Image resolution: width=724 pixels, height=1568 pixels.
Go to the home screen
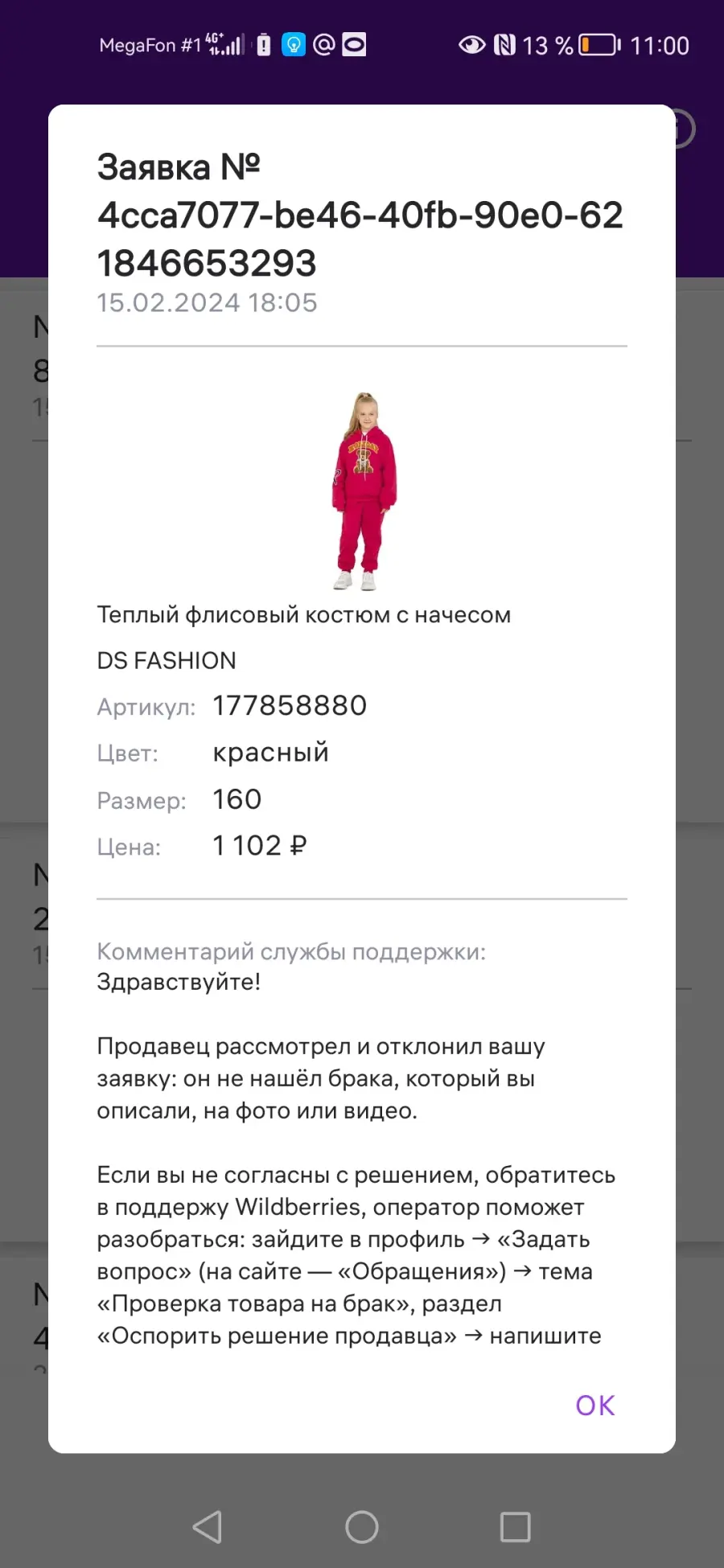(x=362, y=1527)
